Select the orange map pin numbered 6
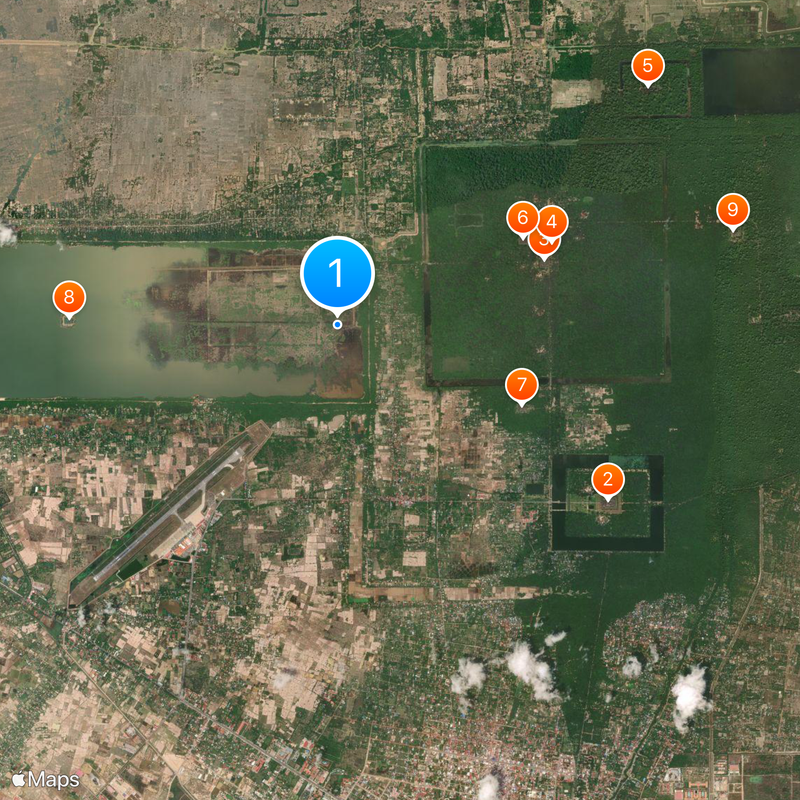Viewport: 800px width, 800px height. point(553,220)
